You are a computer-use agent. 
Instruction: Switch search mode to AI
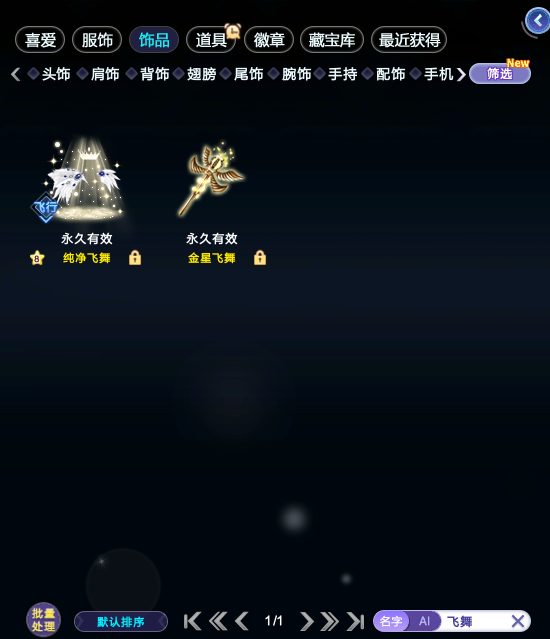[x=425, y=621]
